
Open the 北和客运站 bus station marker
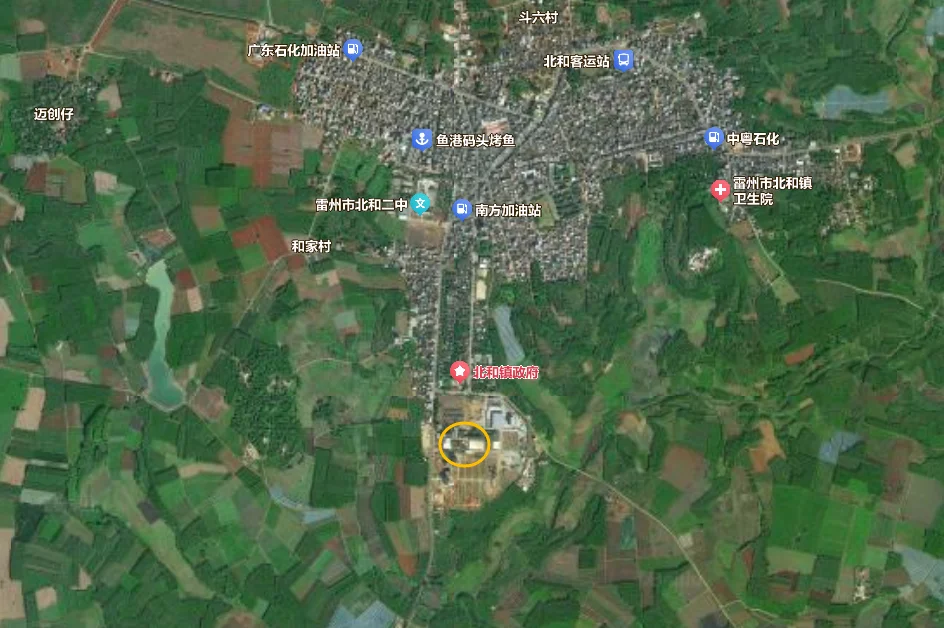click(624, 60)
